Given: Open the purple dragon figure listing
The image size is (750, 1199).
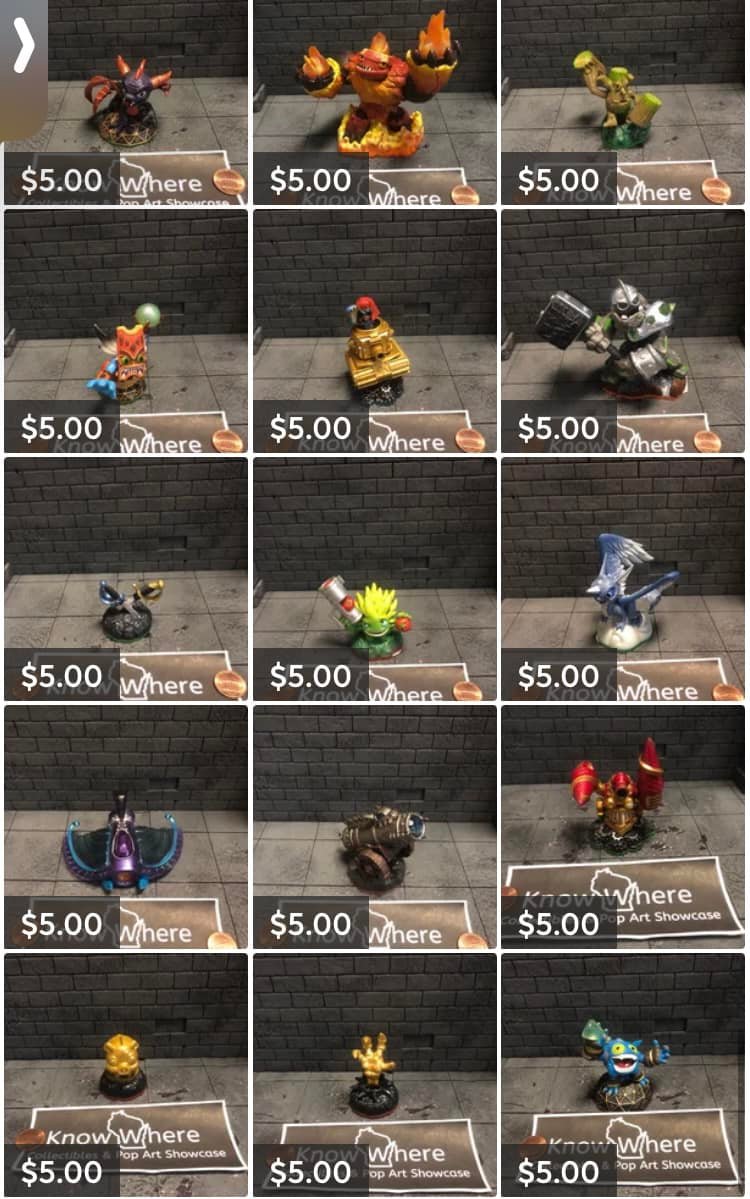Looking at the screenshot, I should (128, 100).
